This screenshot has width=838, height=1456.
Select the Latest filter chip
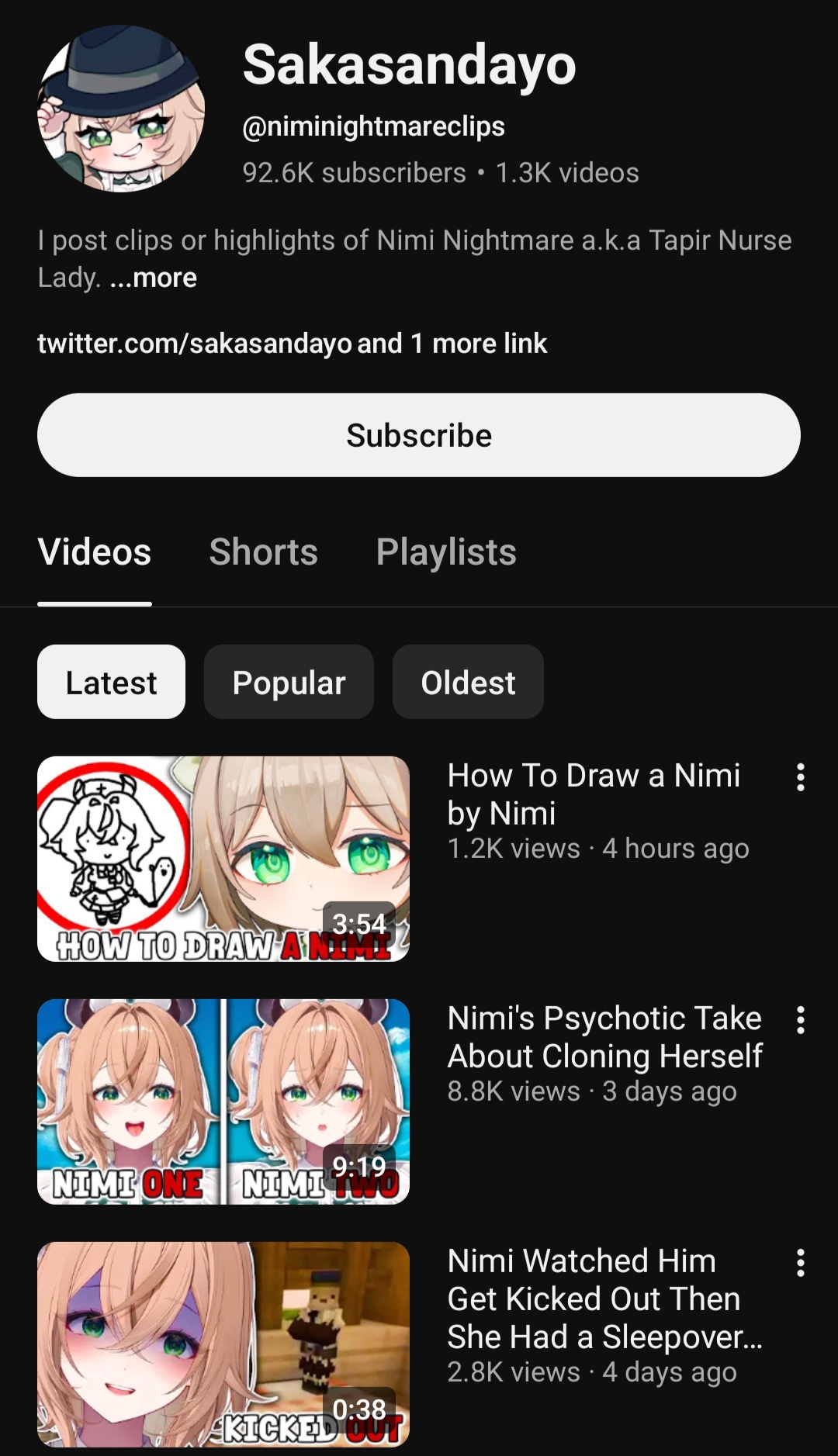point(111,683)
